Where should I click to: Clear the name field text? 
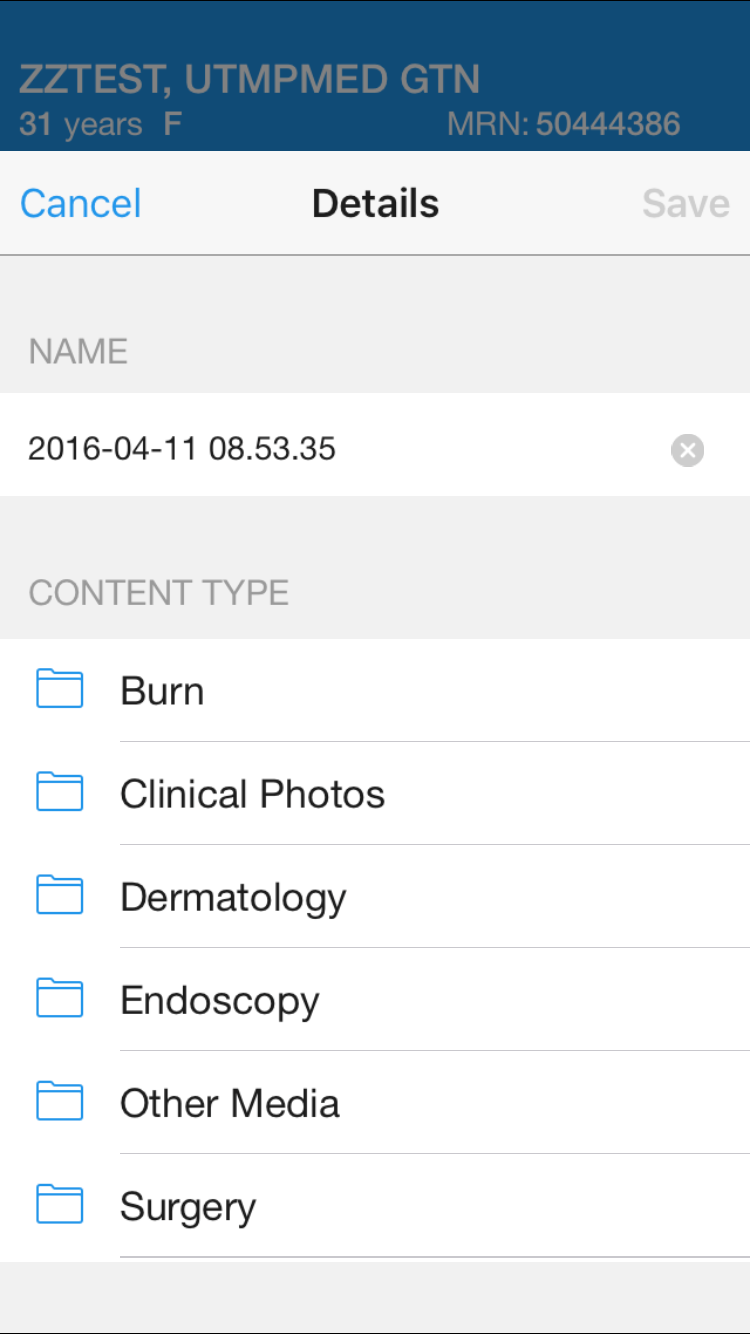click(687, 450)
